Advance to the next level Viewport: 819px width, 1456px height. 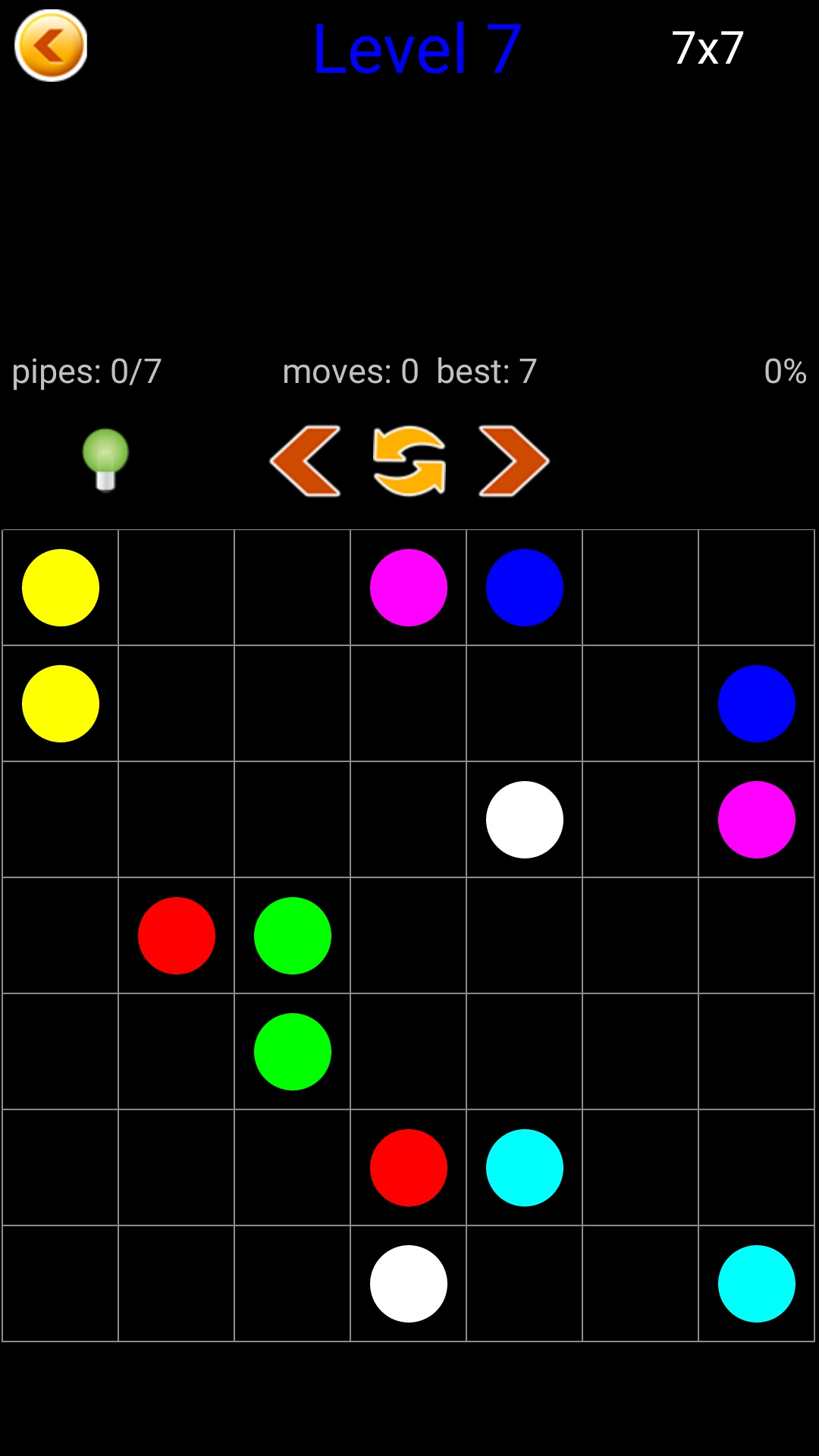click(513, 461)
